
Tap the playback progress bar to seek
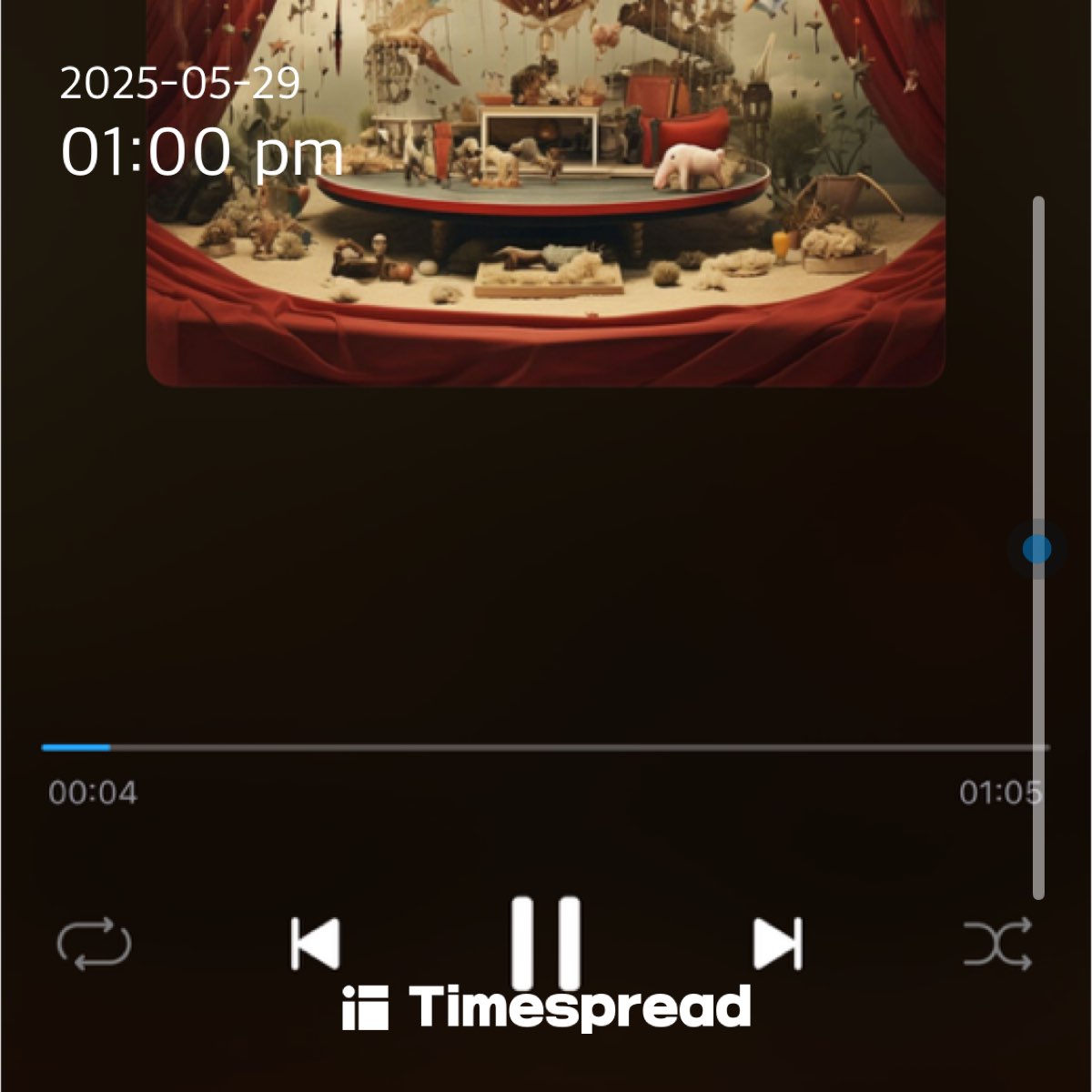tap(546, 747)
